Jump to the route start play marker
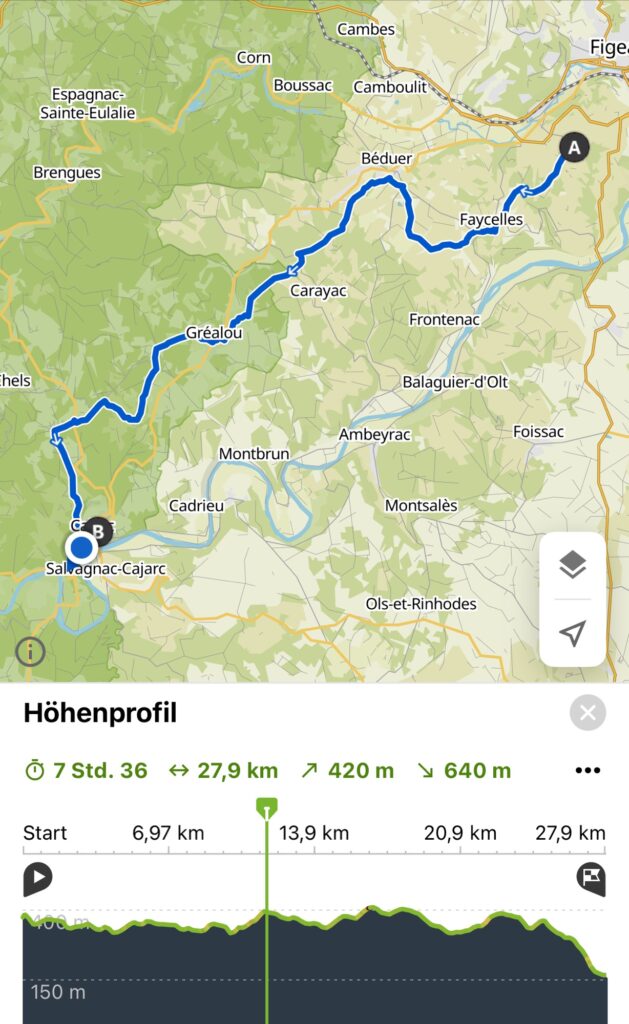The width and height of the screenshot is (629, 1024). (38, 878)
